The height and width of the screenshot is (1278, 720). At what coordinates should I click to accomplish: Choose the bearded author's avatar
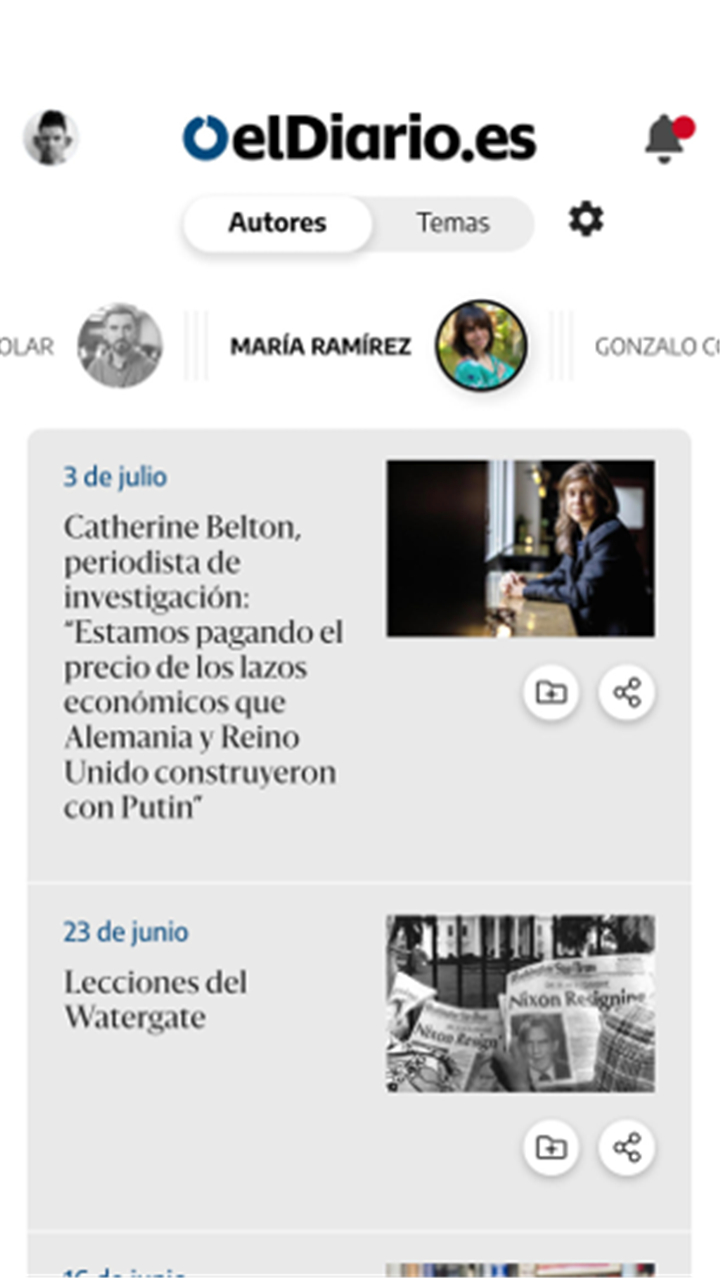tap(120, 346)
